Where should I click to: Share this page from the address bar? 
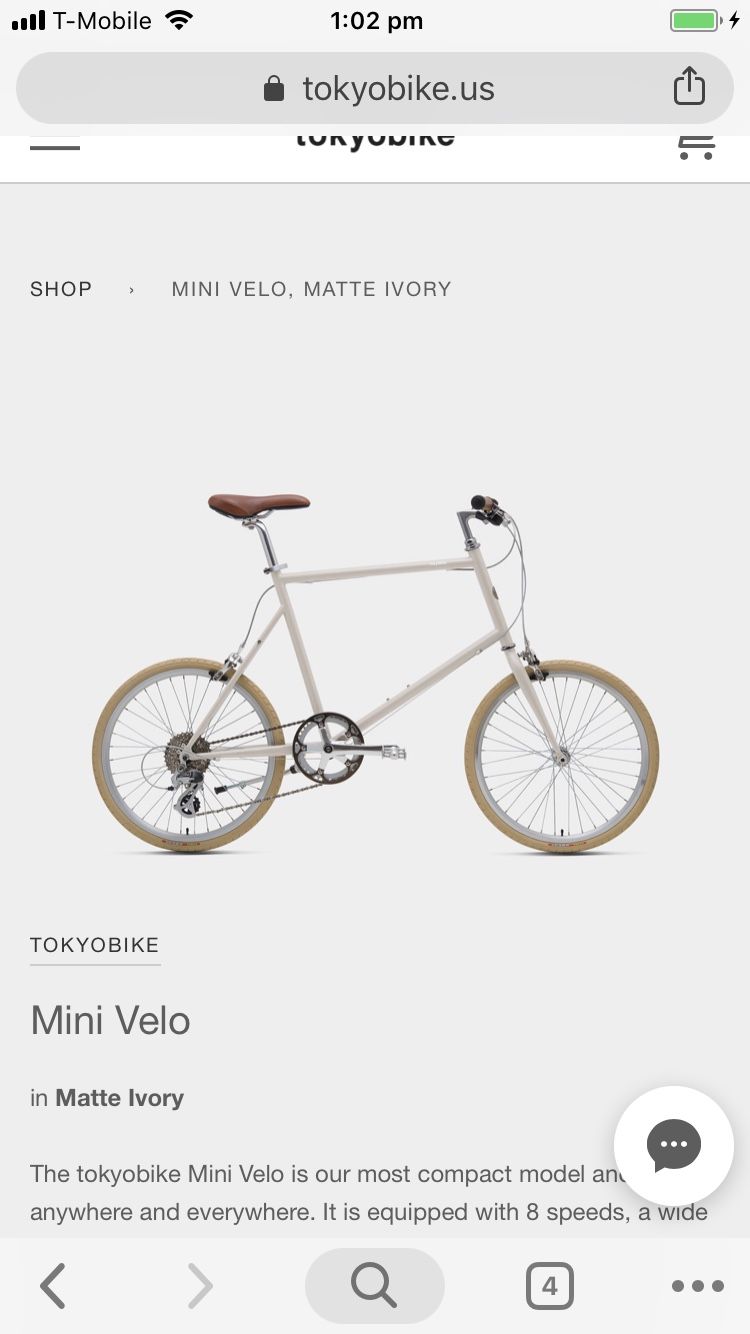(x=689, y=87)
